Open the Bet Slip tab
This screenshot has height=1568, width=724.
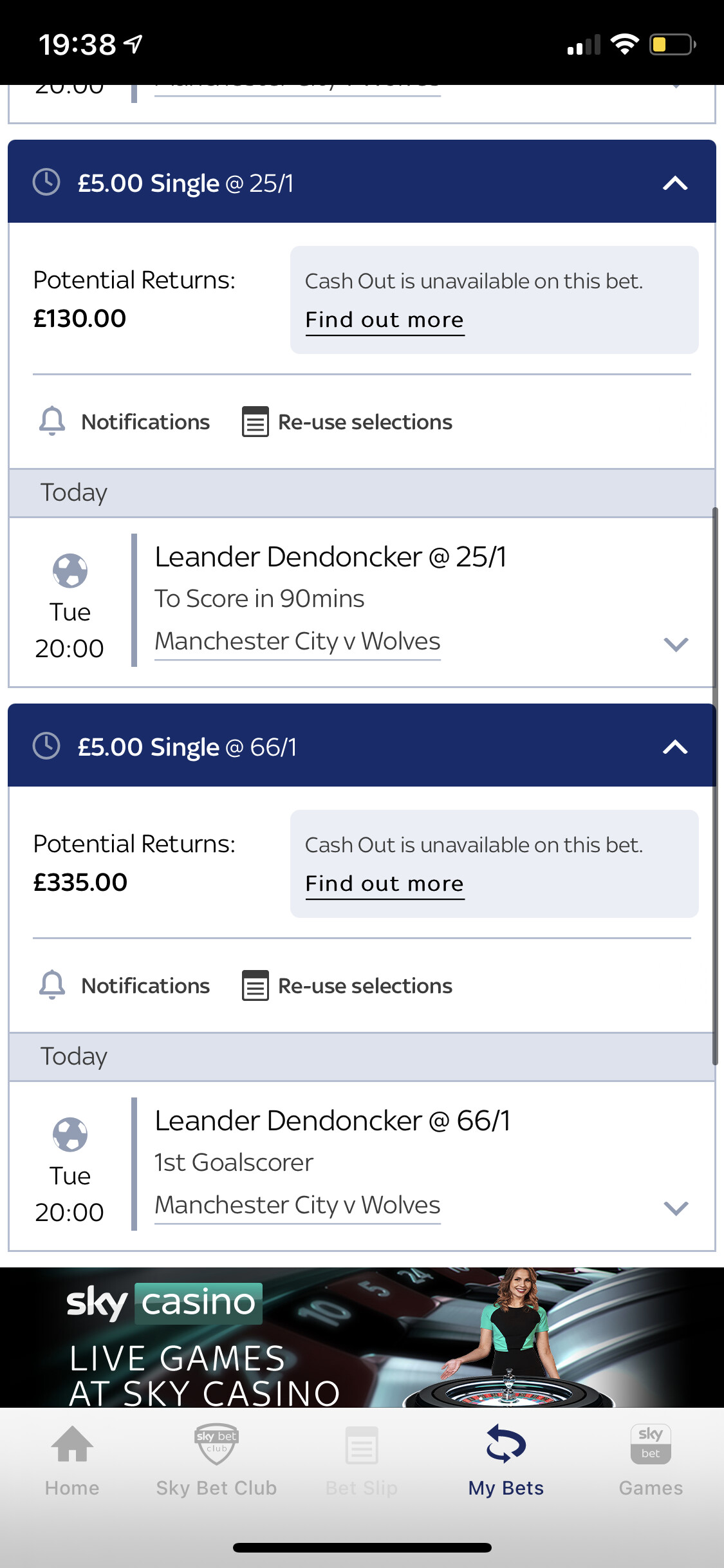tap(362, 1461)
